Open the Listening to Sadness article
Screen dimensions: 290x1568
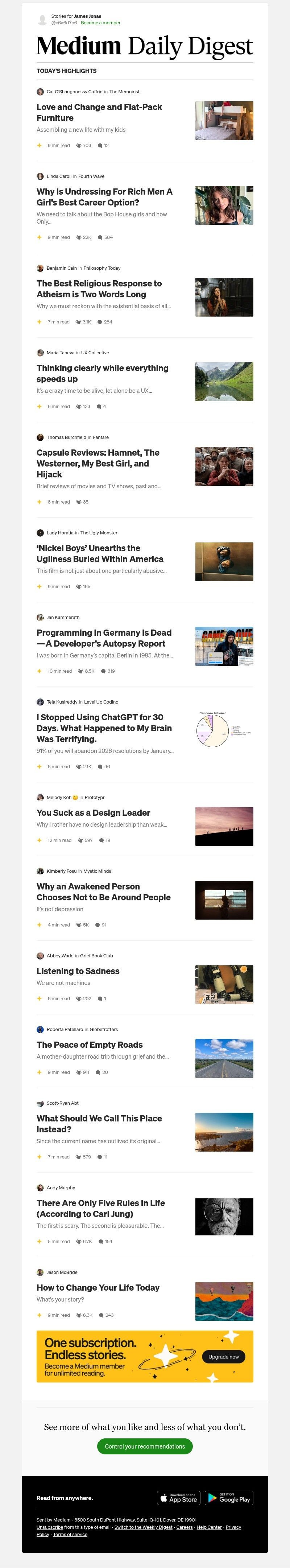[78, 971]
